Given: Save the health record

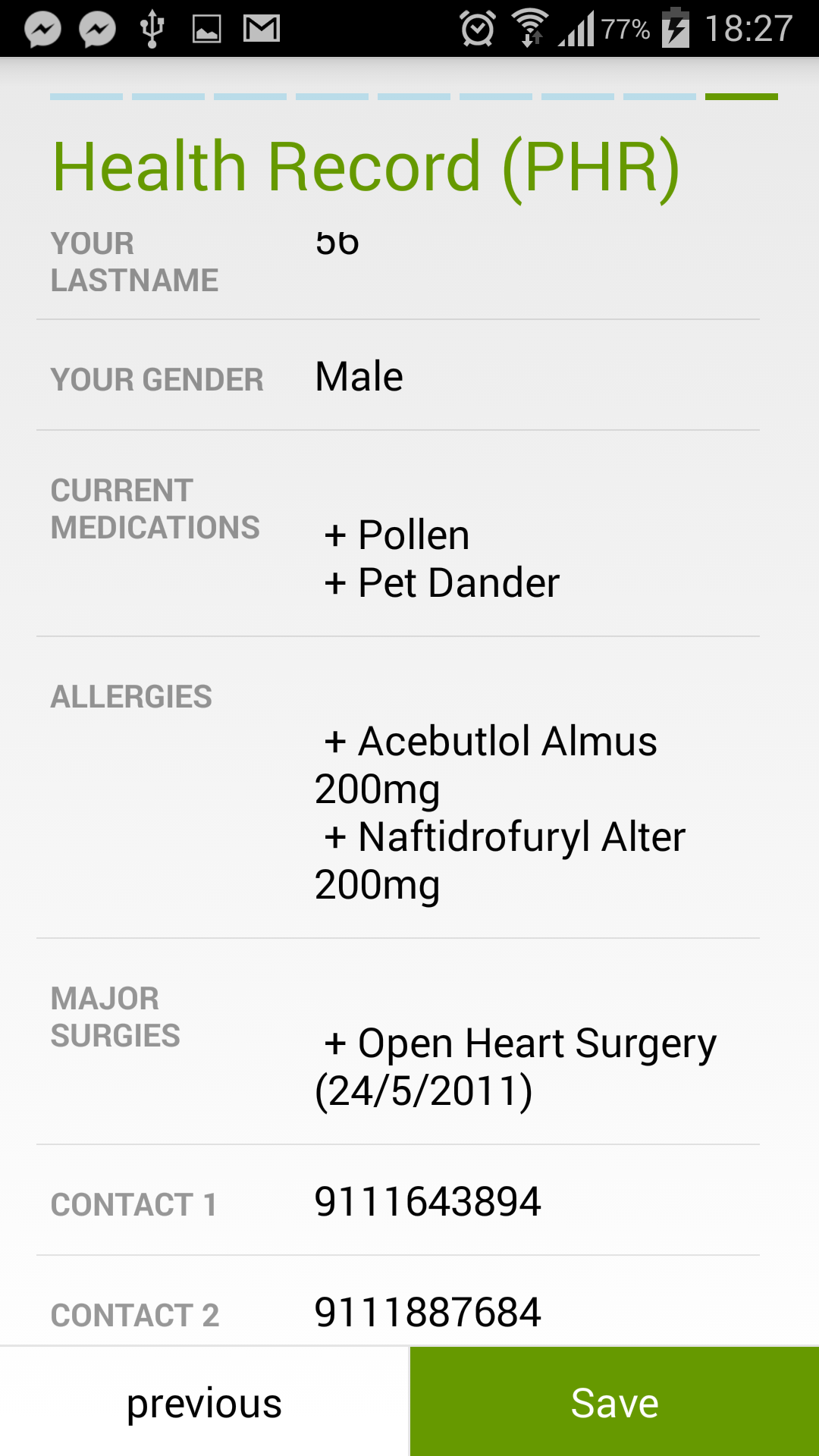Looking at the screenshot, I should pos(614,1402).
